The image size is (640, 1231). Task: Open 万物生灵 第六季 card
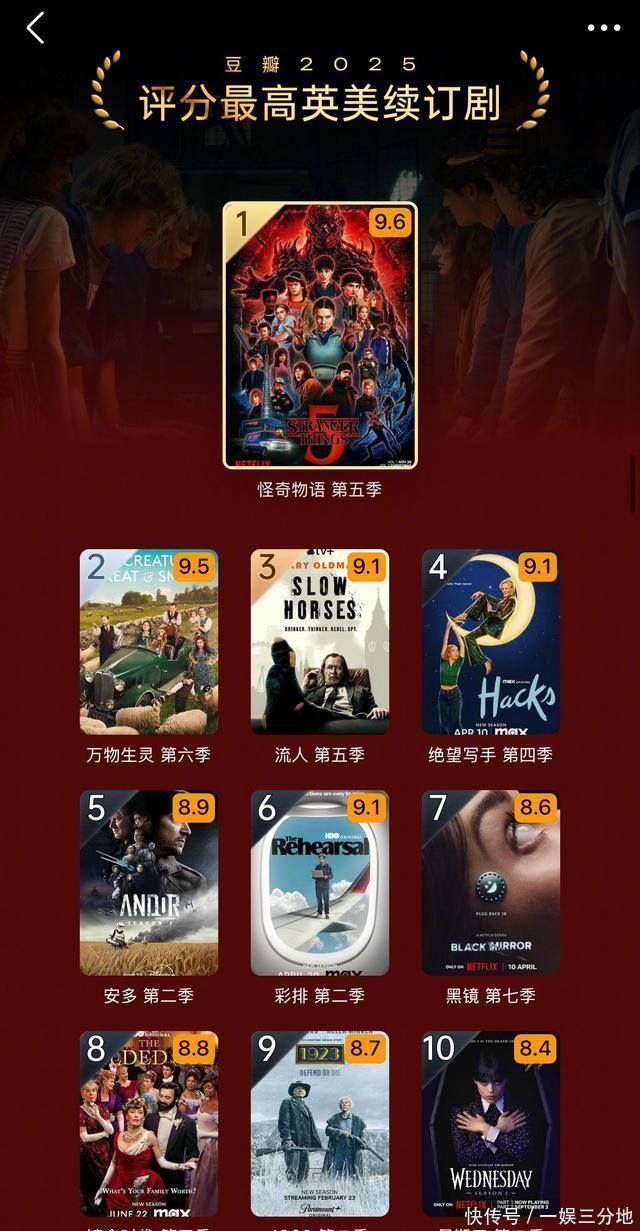[x=149, y=642]
